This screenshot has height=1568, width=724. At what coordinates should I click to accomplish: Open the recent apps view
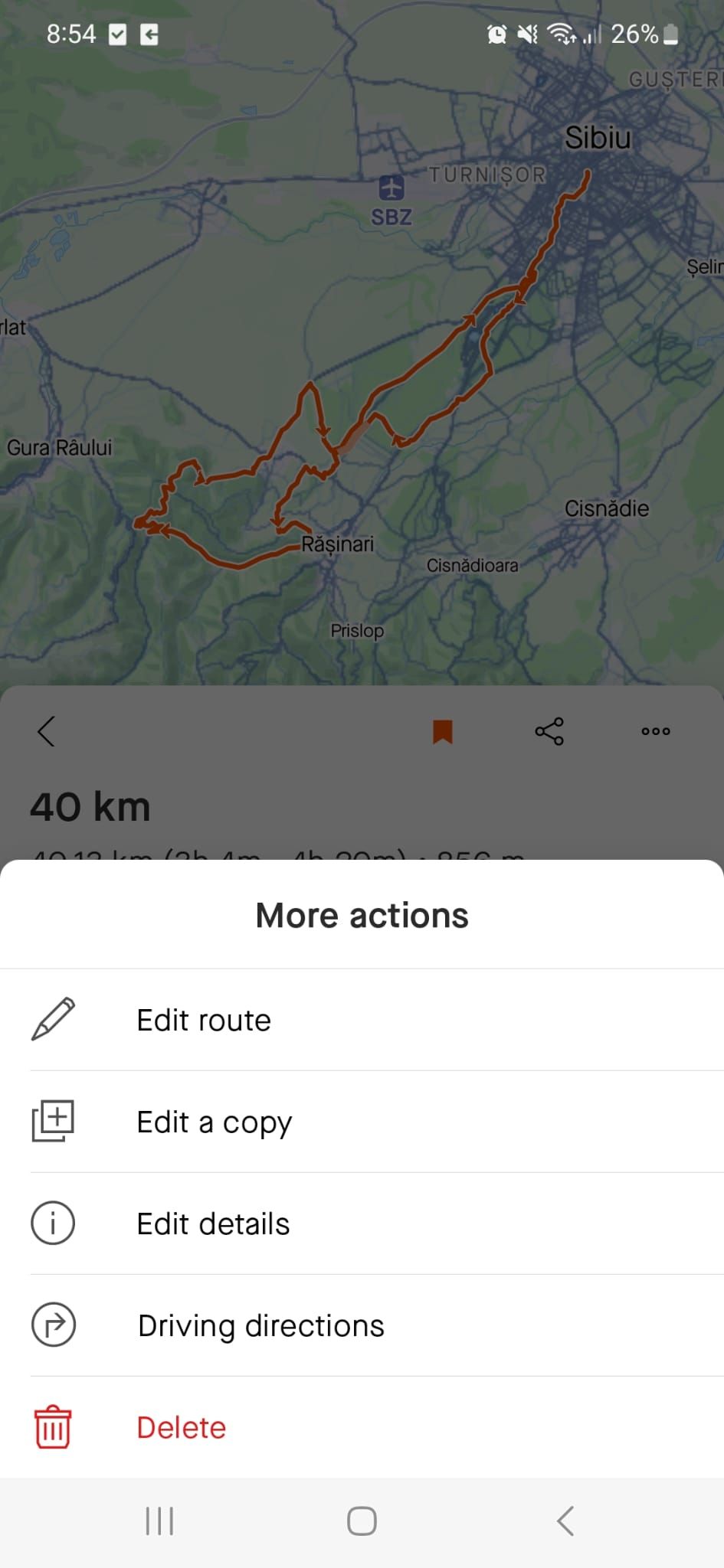pos(159,1521)
